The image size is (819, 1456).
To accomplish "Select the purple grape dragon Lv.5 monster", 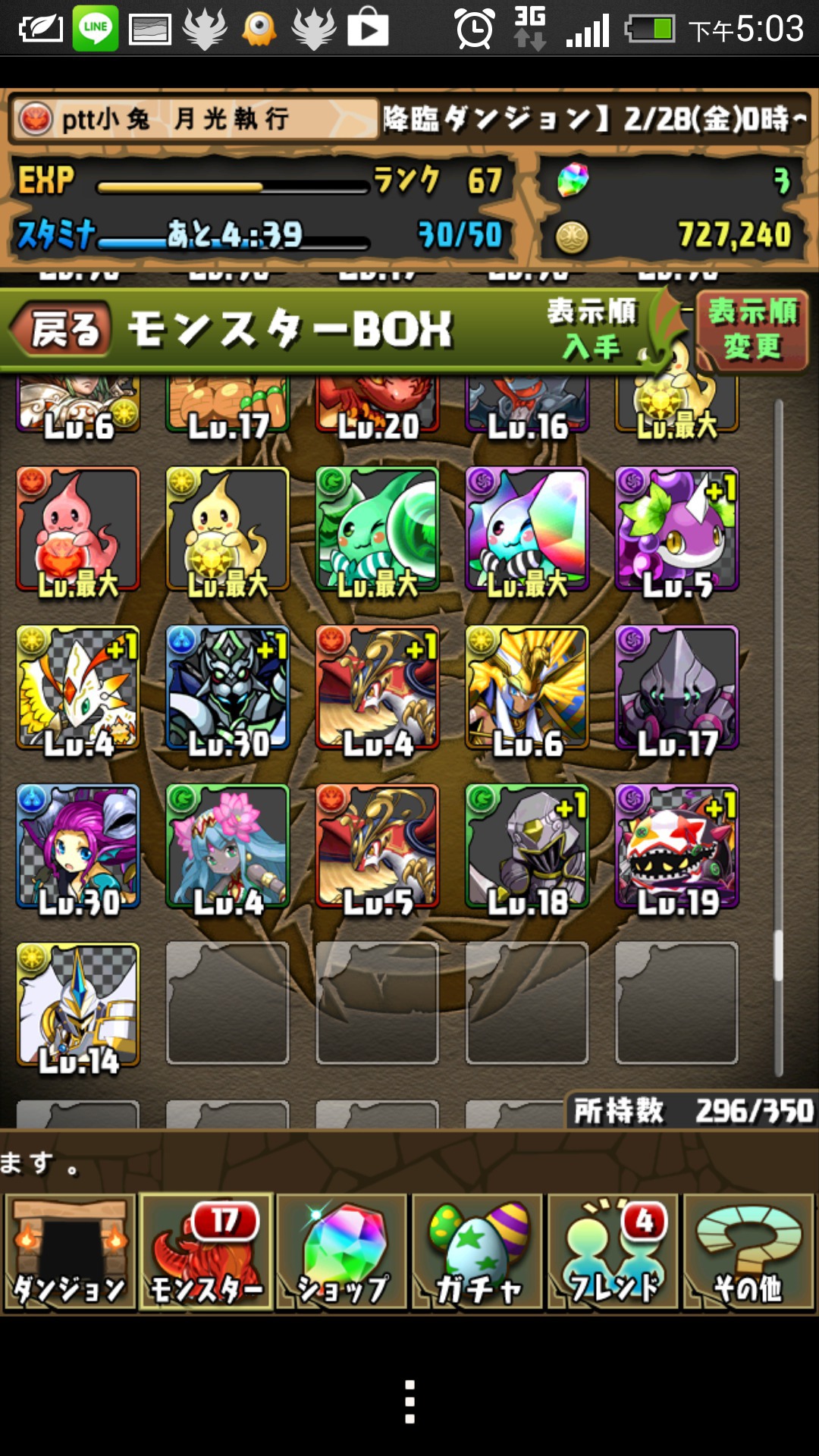I will pyautogui.click(x=676, y=529).
